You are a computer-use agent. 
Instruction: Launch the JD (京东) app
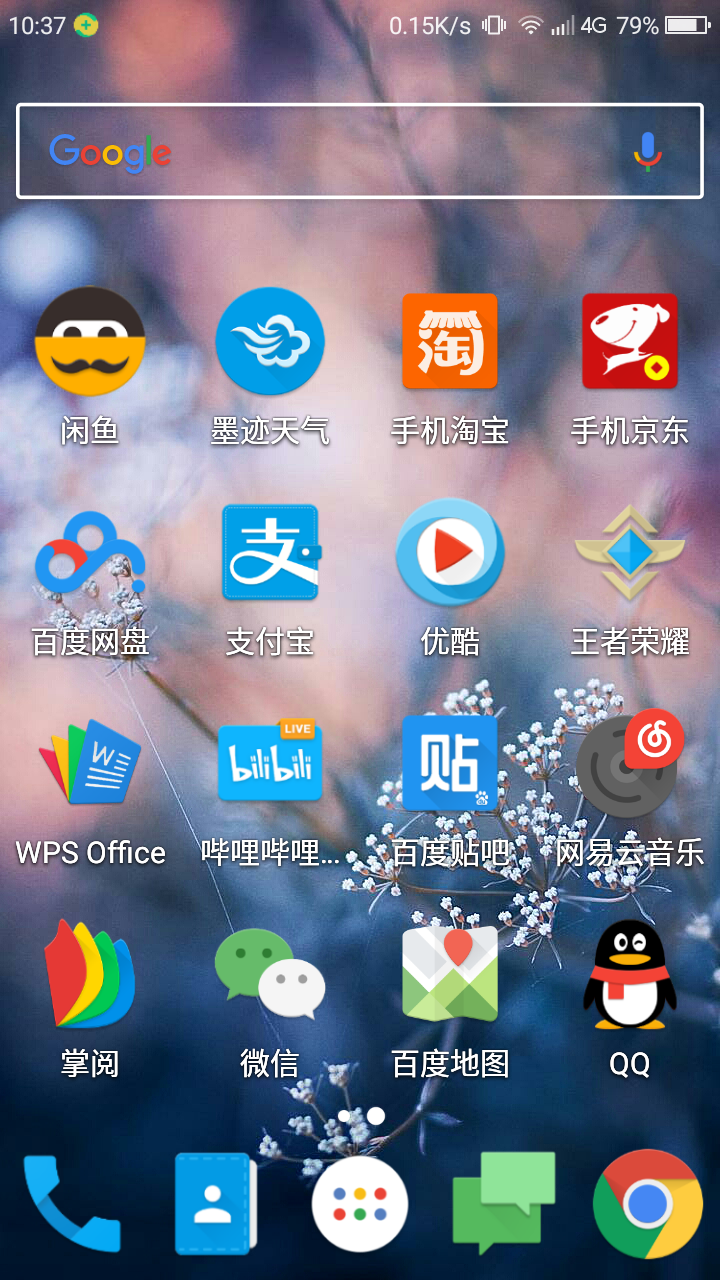pyautogui.click(x=630, y=341)
